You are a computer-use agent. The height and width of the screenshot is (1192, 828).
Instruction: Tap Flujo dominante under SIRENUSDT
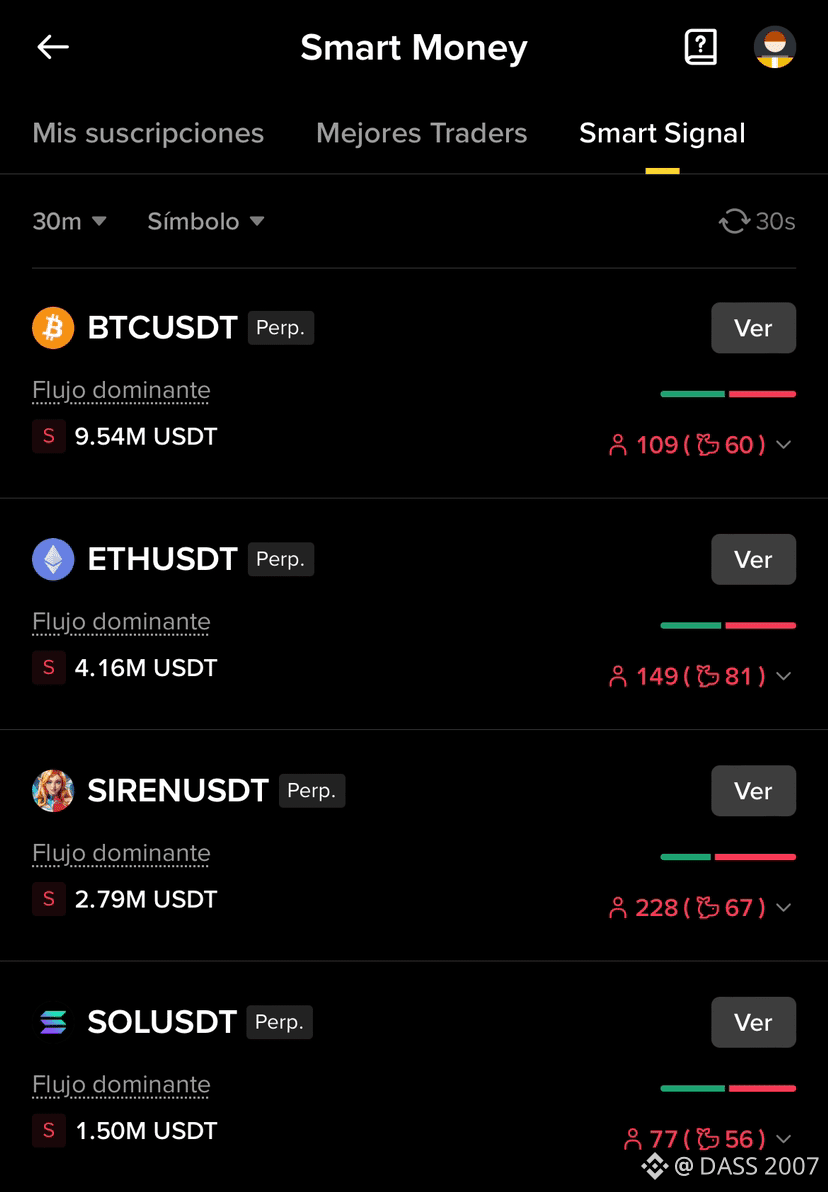(121, 853)
